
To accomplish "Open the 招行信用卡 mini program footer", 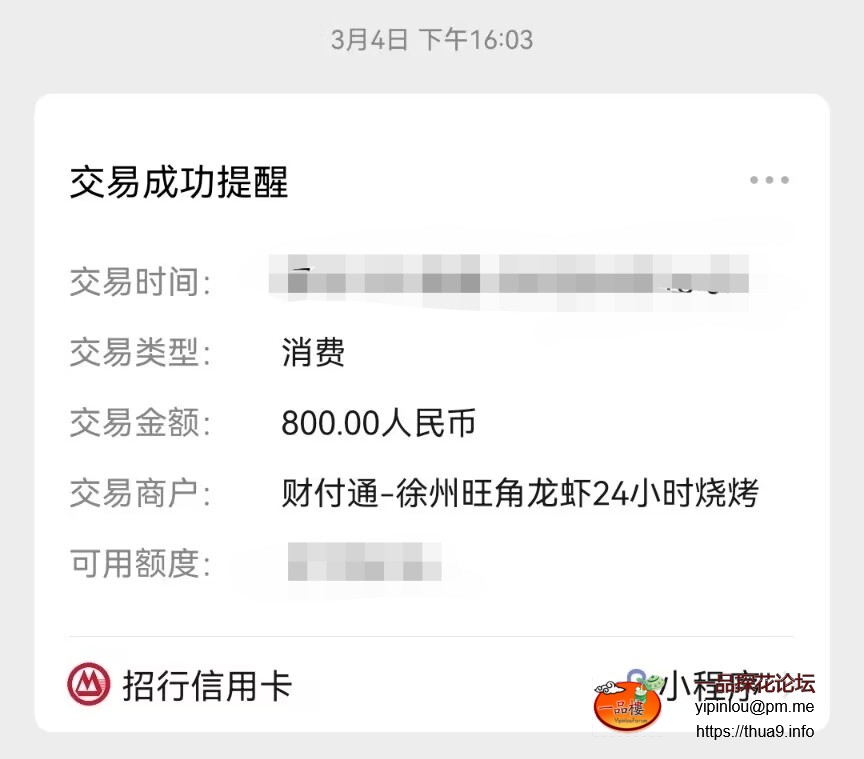I will click(x=206, y=685).
